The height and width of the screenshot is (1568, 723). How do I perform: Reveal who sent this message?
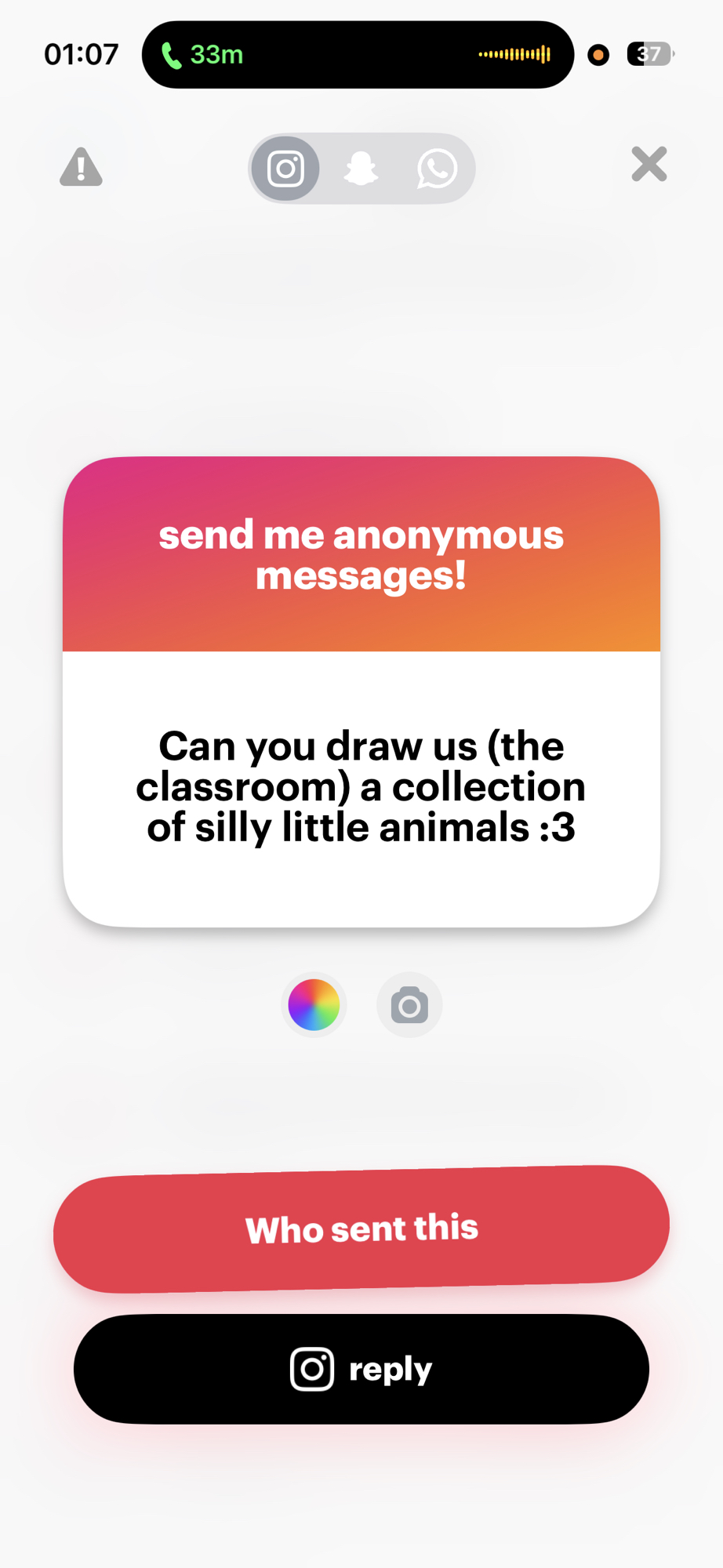tap(361, 1229)
